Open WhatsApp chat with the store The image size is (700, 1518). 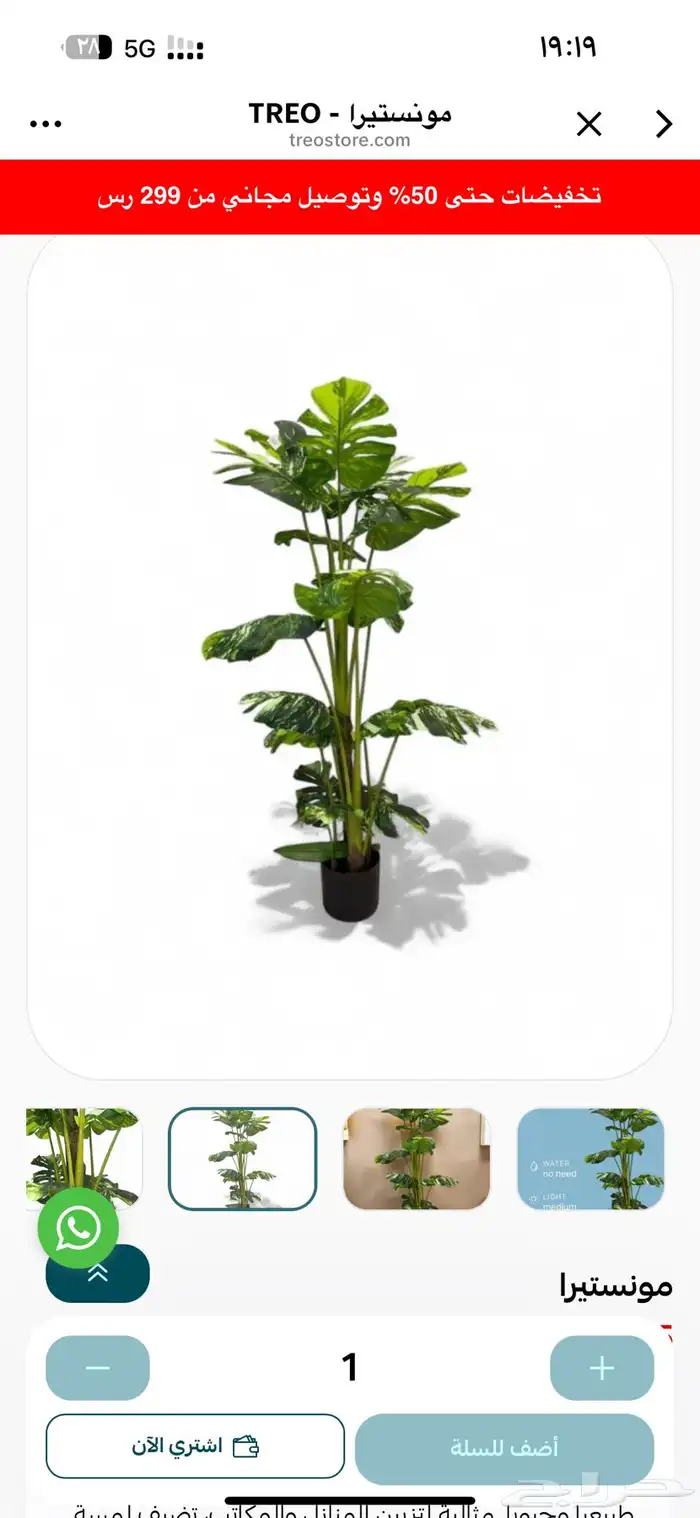click(78, 1228)
